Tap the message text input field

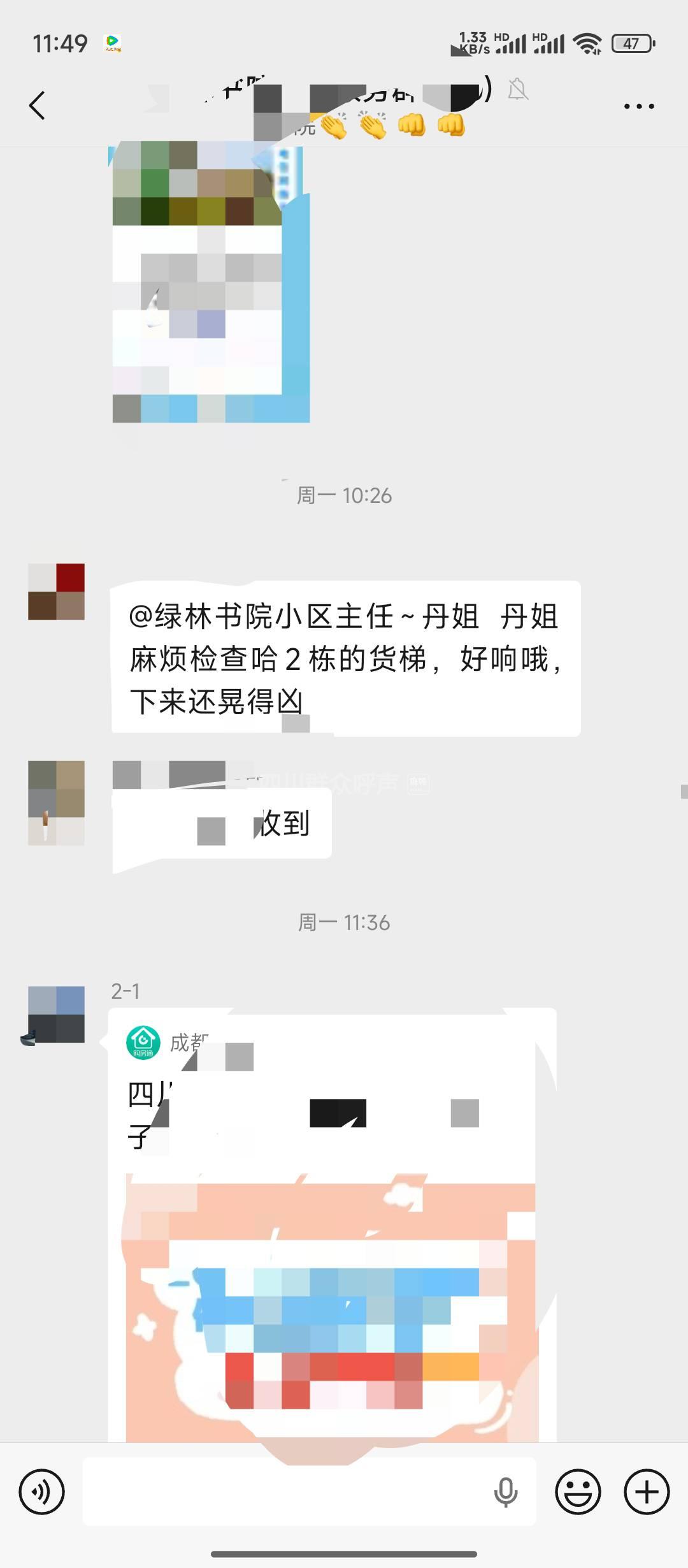pyautogui.click(x=287, y=1492)
